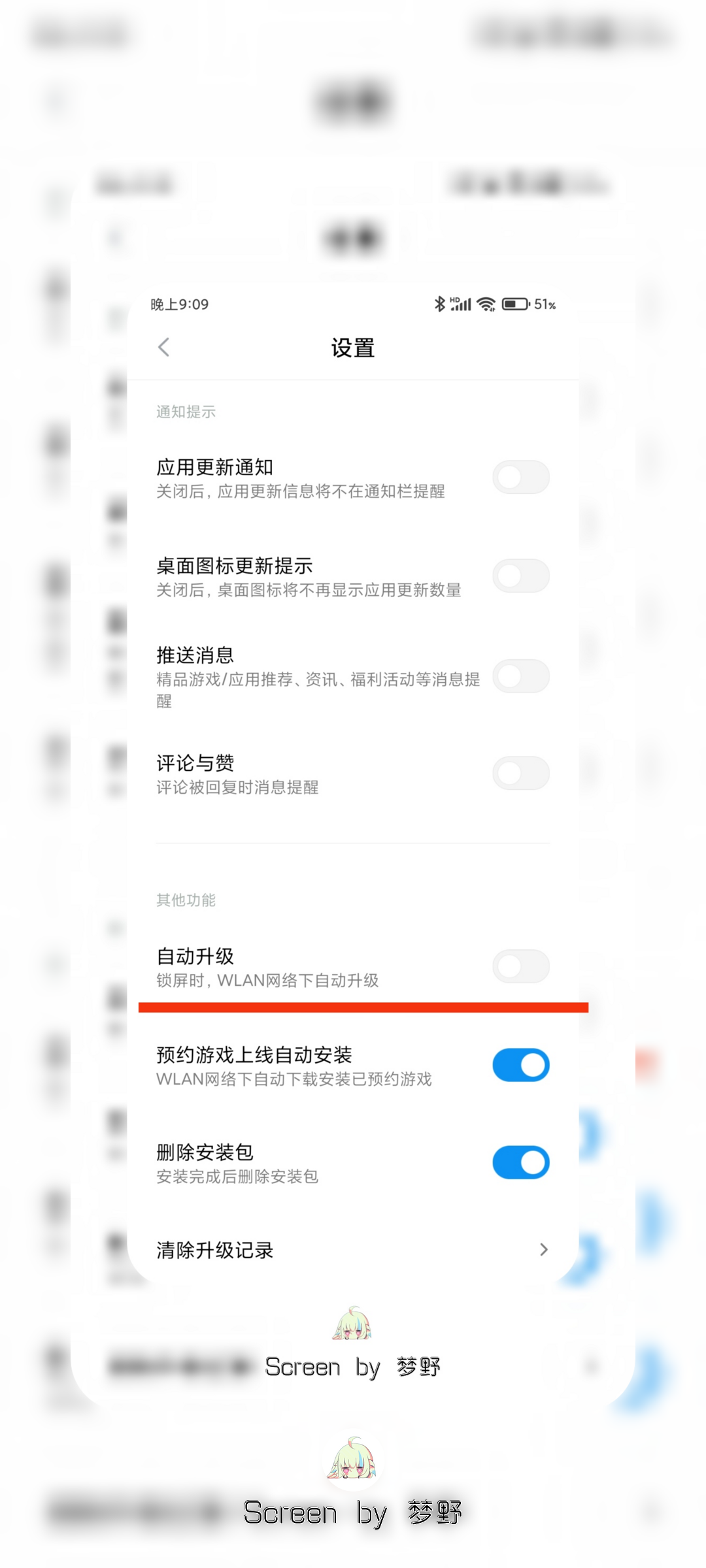Enable 推送消息 notifications
Image resolution: width=706 pixels, height=1568 pixels.
[521, 676]
